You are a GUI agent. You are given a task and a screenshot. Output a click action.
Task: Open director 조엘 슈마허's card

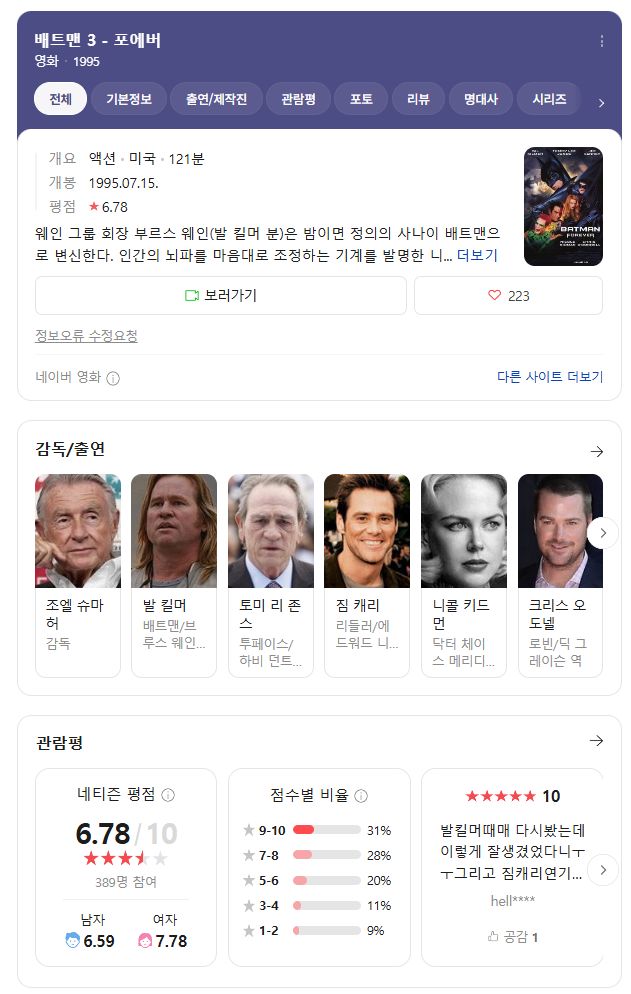pos(78,575)
